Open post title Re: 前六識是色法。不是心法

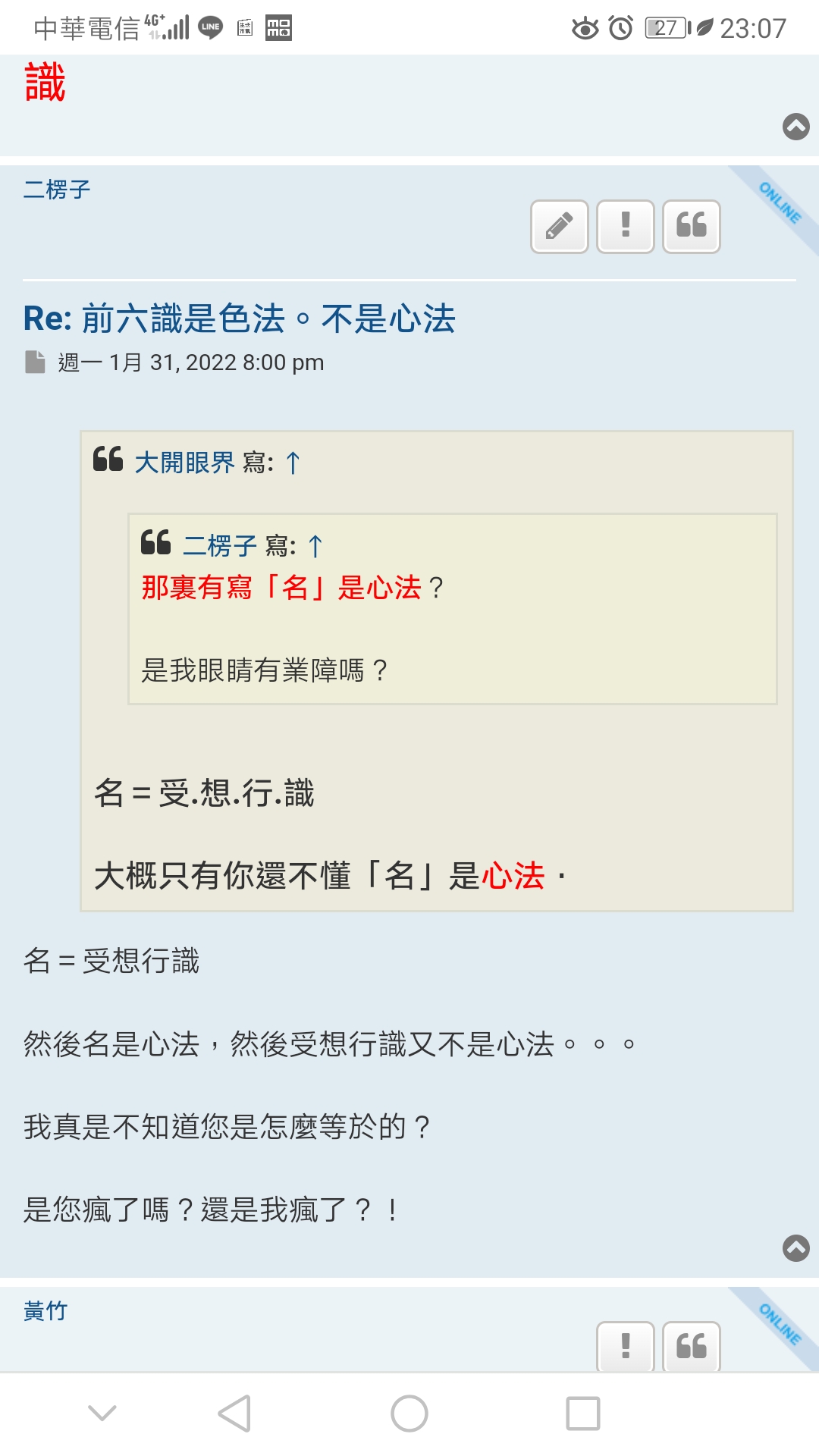pyautogui.click(x=239, y=318)
